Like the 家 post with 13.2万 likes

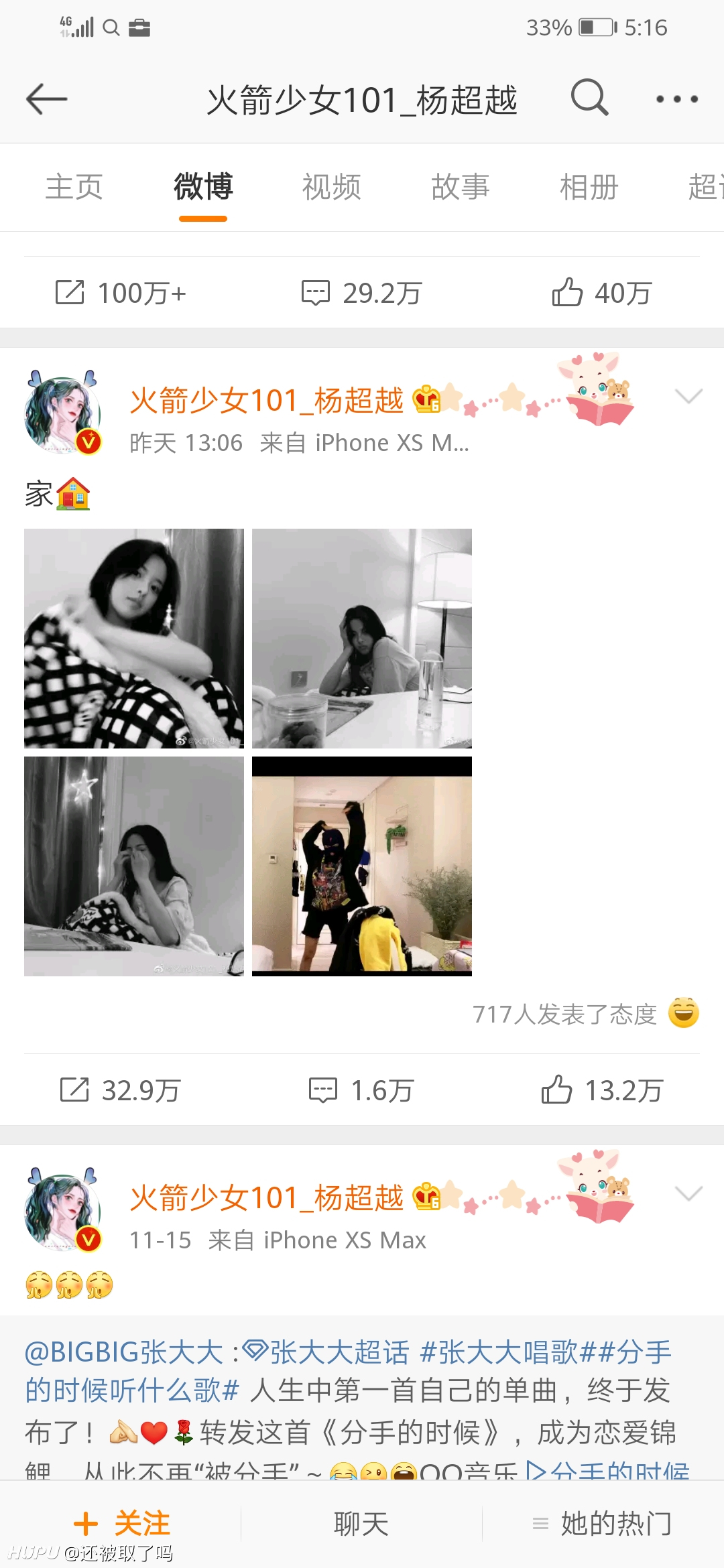(602, 1090)
